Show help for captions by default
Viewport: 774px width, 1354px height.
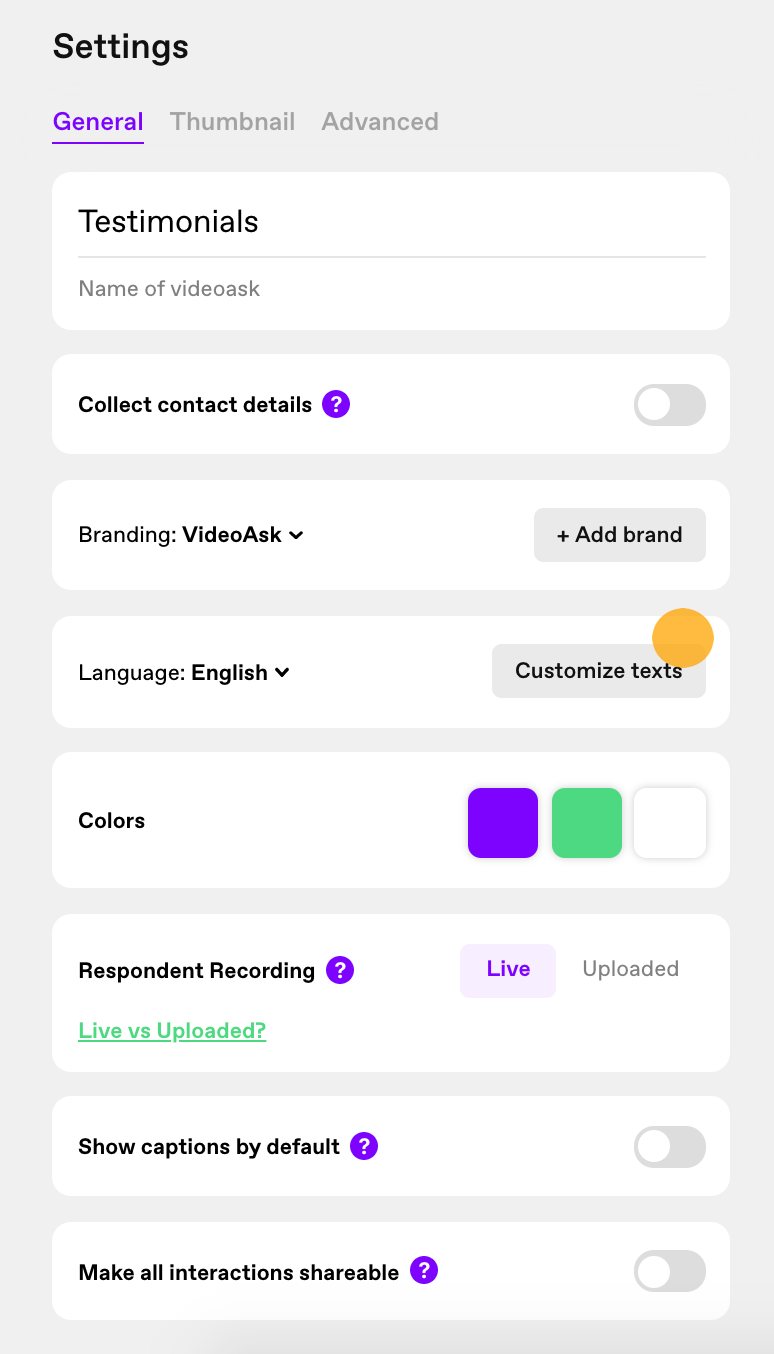(x=364, y=1146)
